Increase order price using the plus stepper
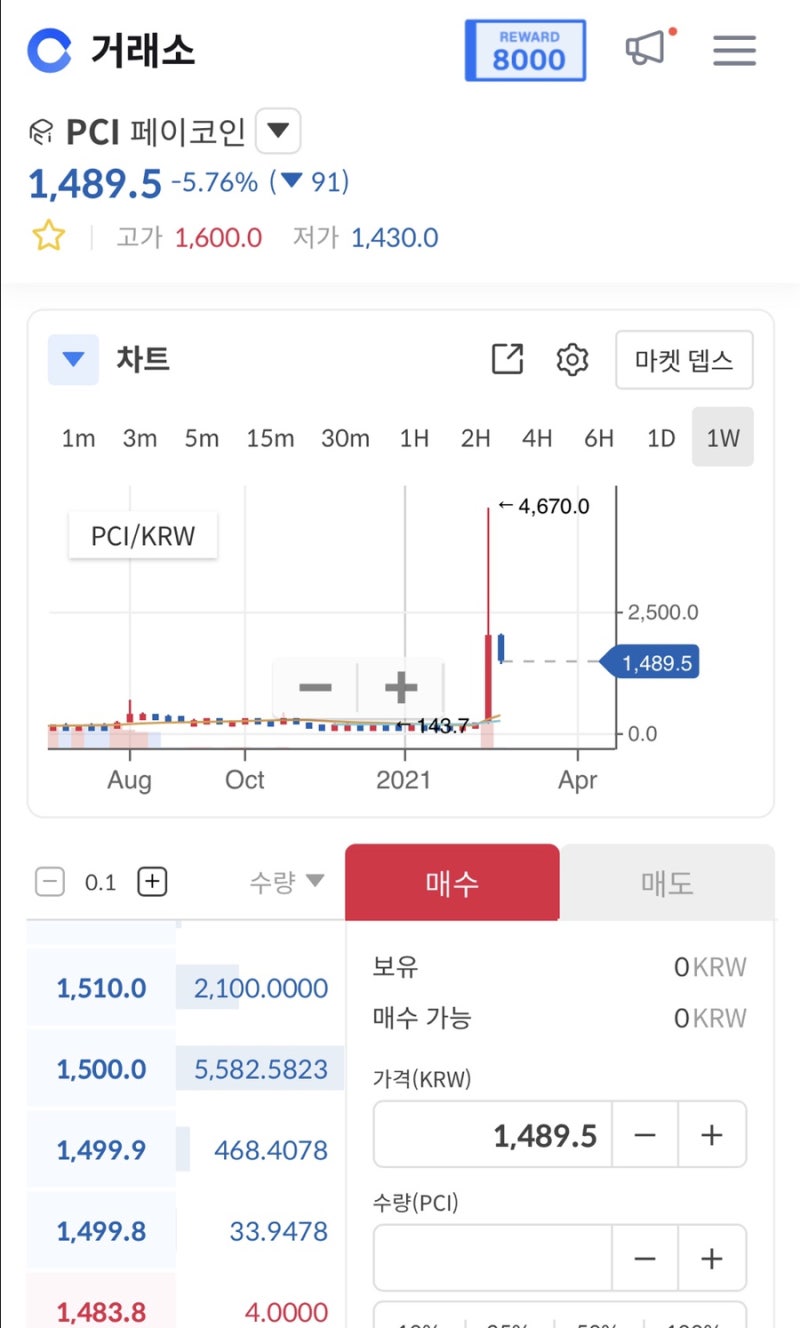This screenshot has height=1328, width=800. [712, 1134]
